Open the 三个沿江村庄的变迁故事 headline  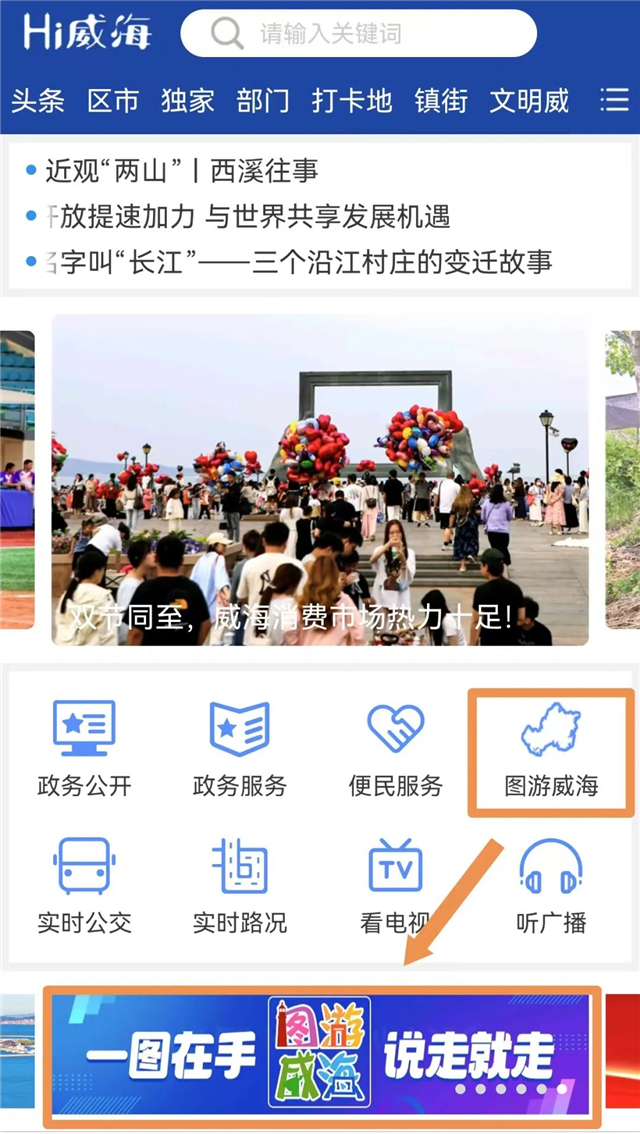point(300,262)
